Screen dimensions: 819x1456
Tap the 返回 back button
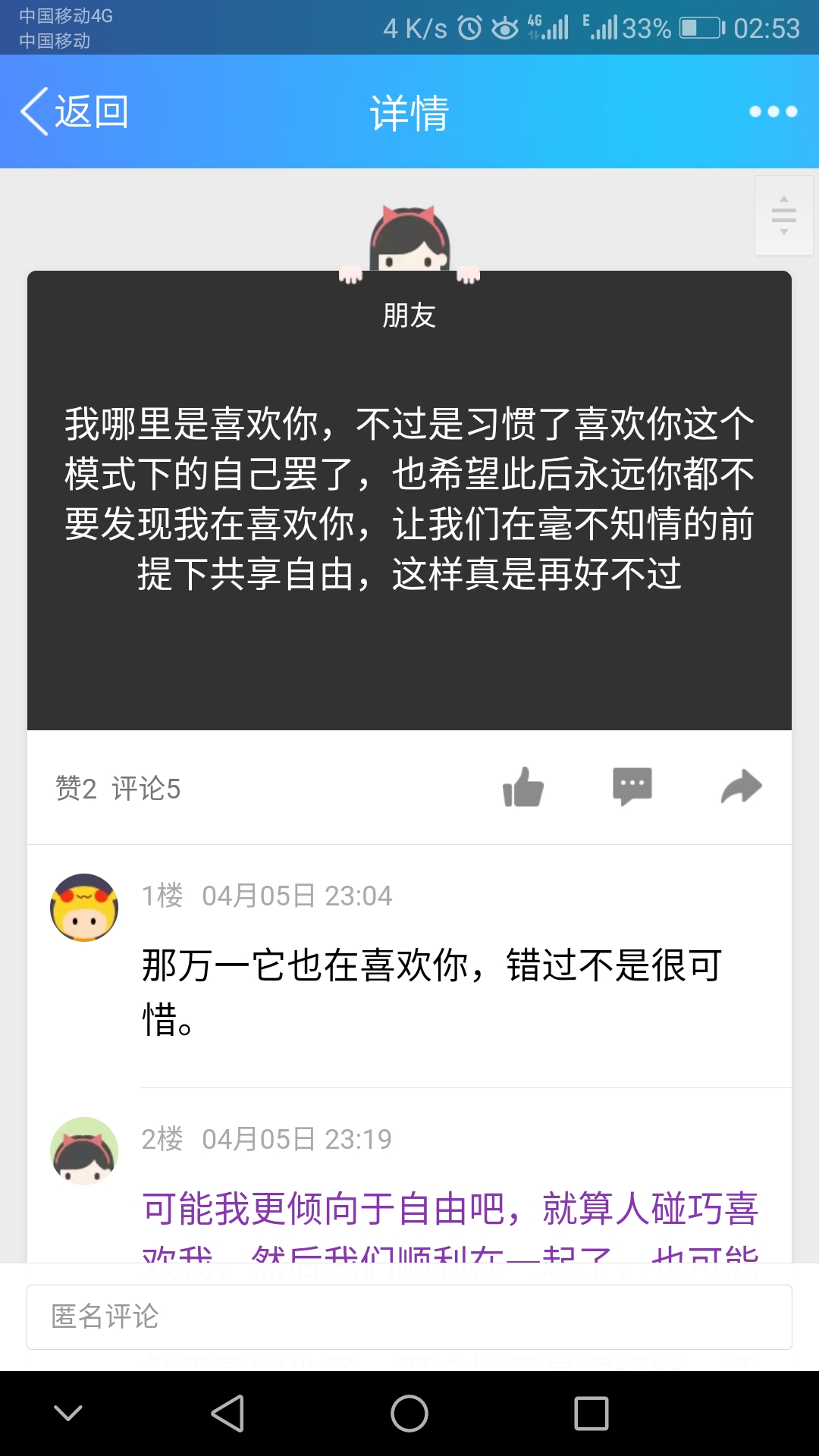tap(74, 111)
